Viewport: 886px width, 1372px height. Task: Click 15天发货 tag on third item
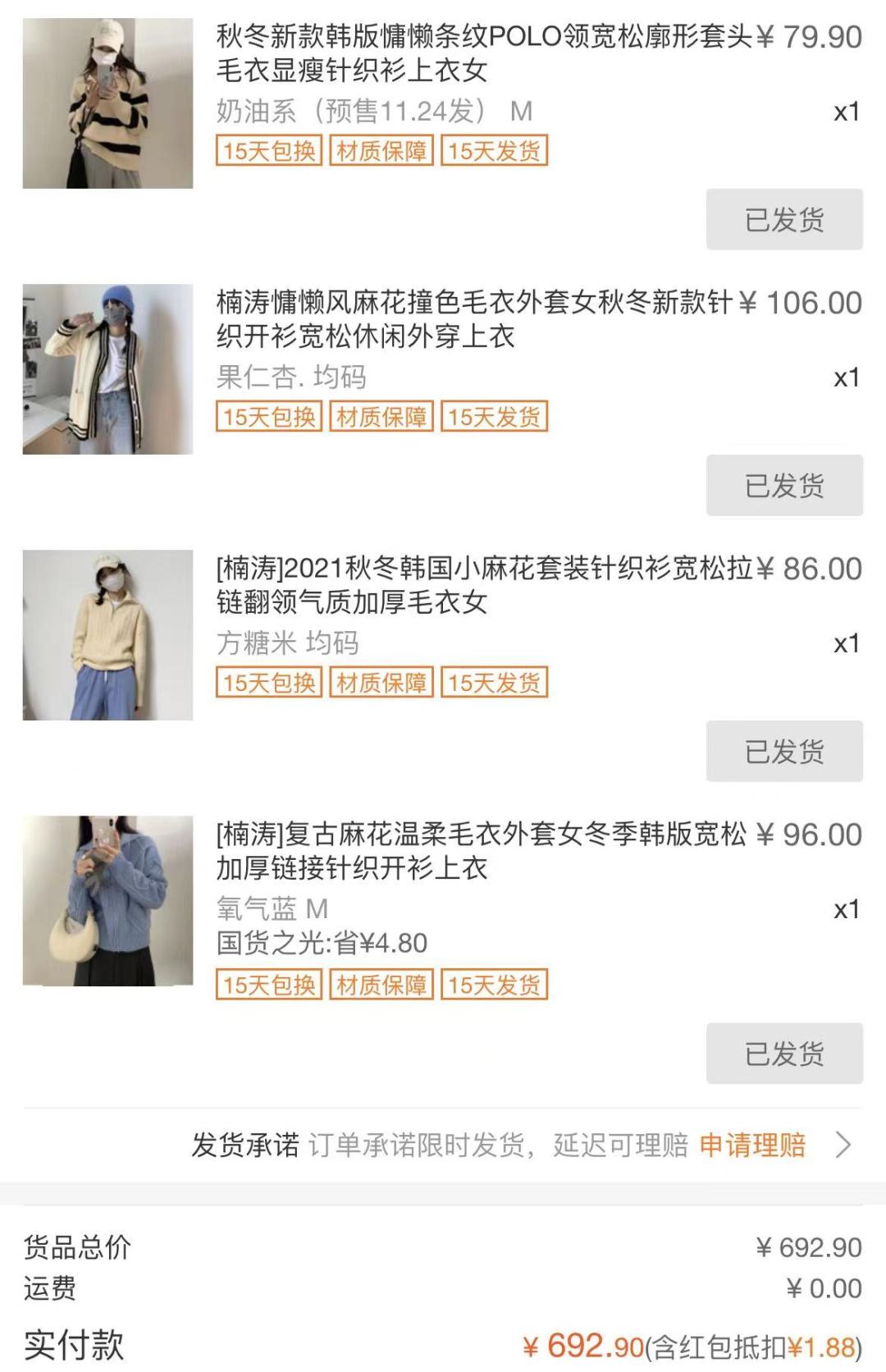click(x=496, y=681)
